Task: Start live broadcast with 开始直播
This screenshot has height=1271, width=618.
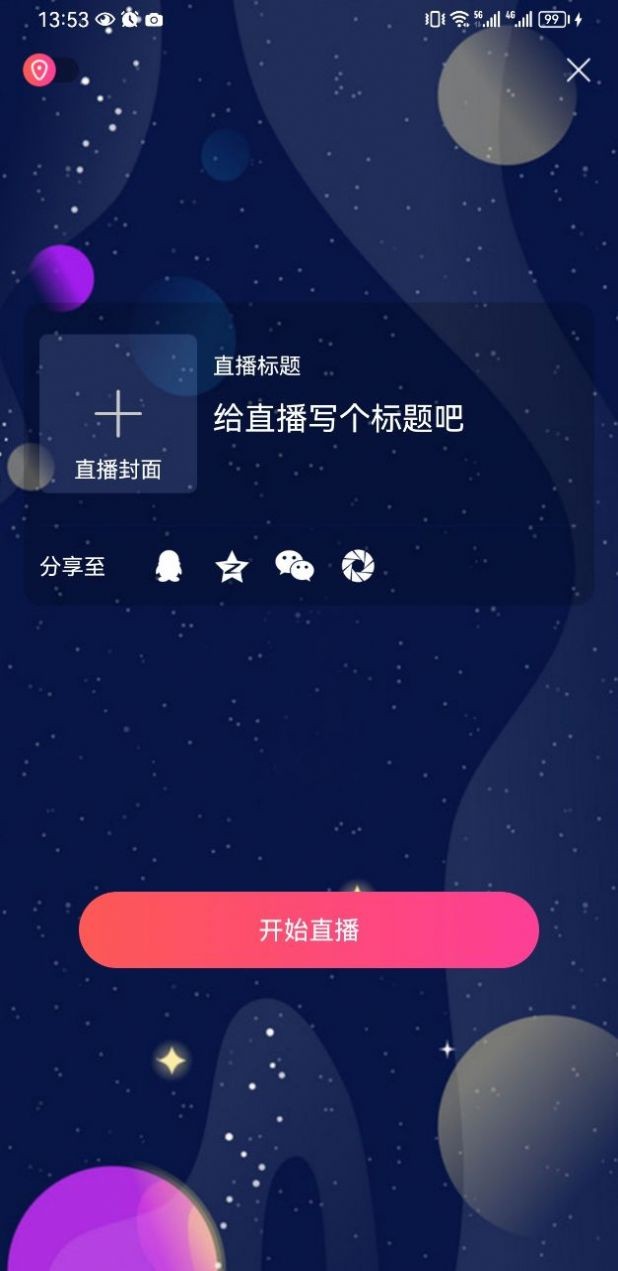Action: pos(309,930)
